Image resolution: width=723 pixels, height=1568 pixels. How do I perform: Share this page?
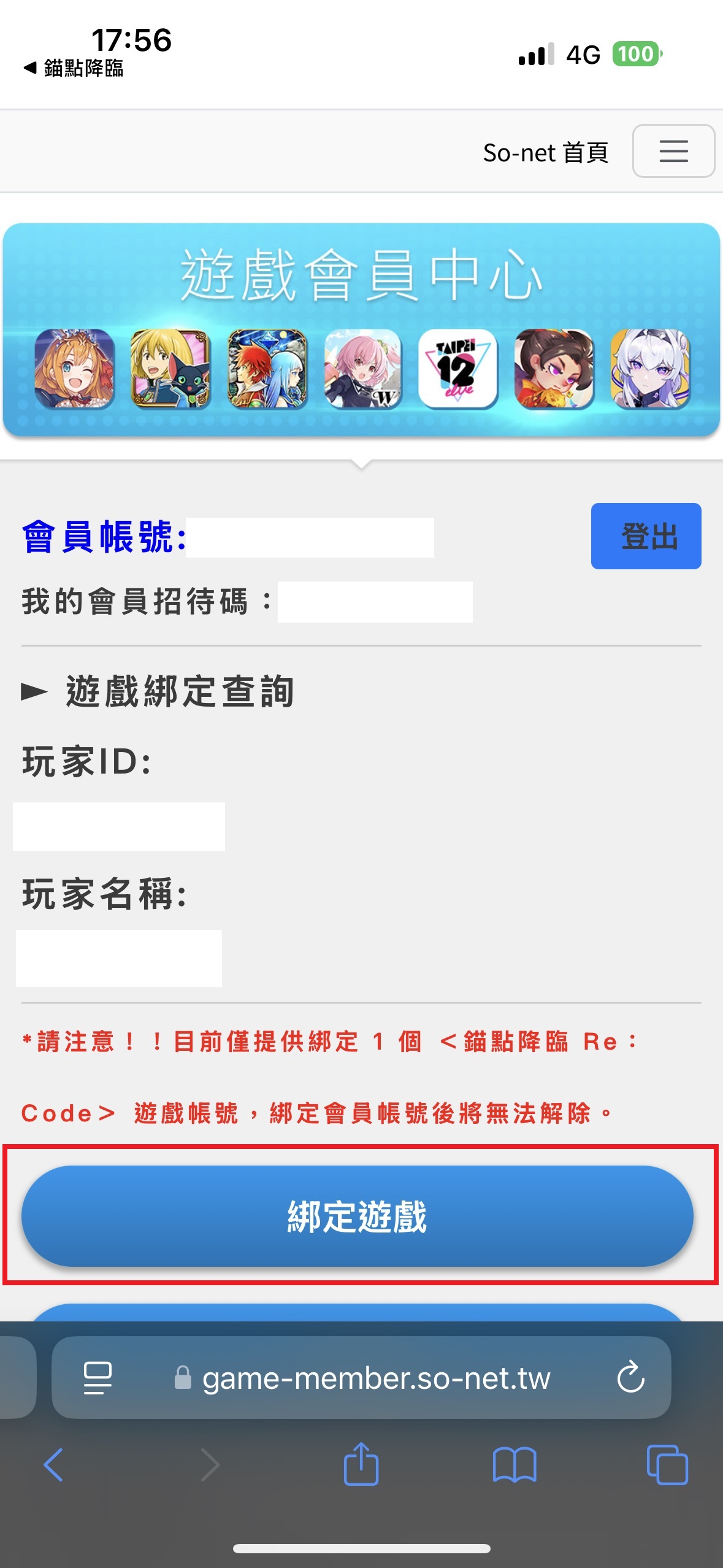pos(361,1464)
